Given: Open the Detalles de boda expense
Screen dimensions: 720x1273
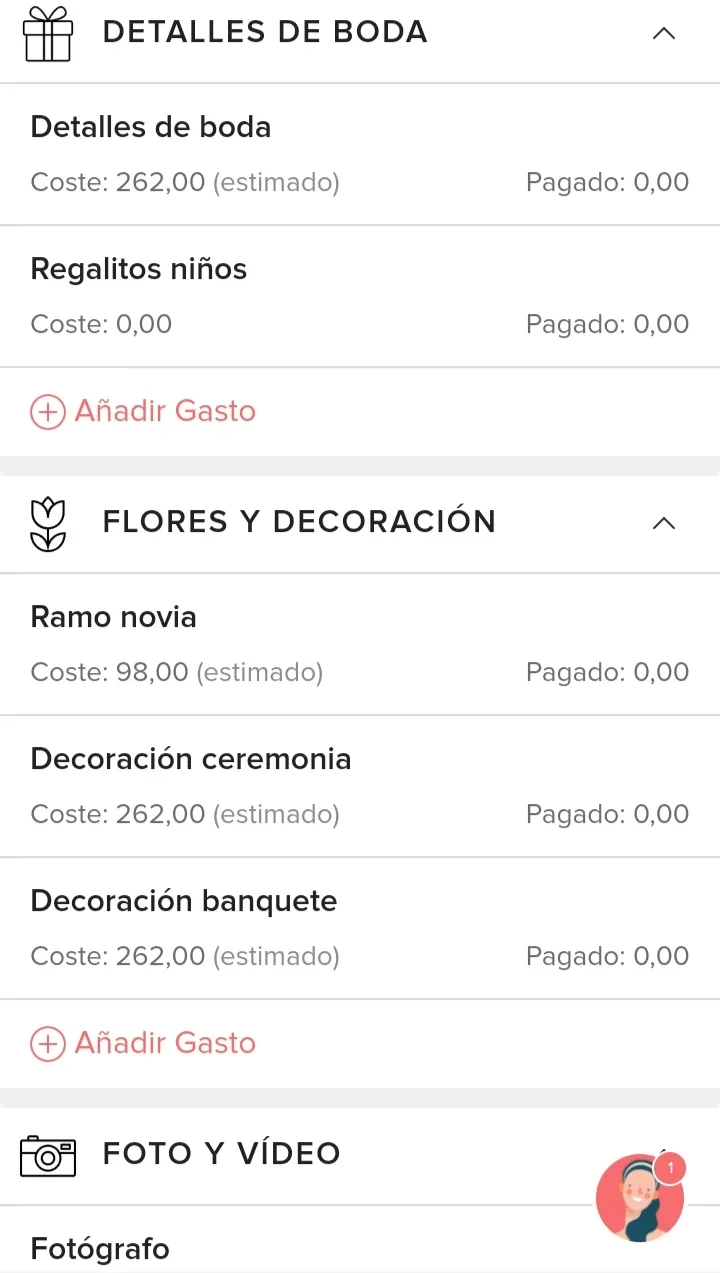Looking at the screenshot, I should (360, 155).
